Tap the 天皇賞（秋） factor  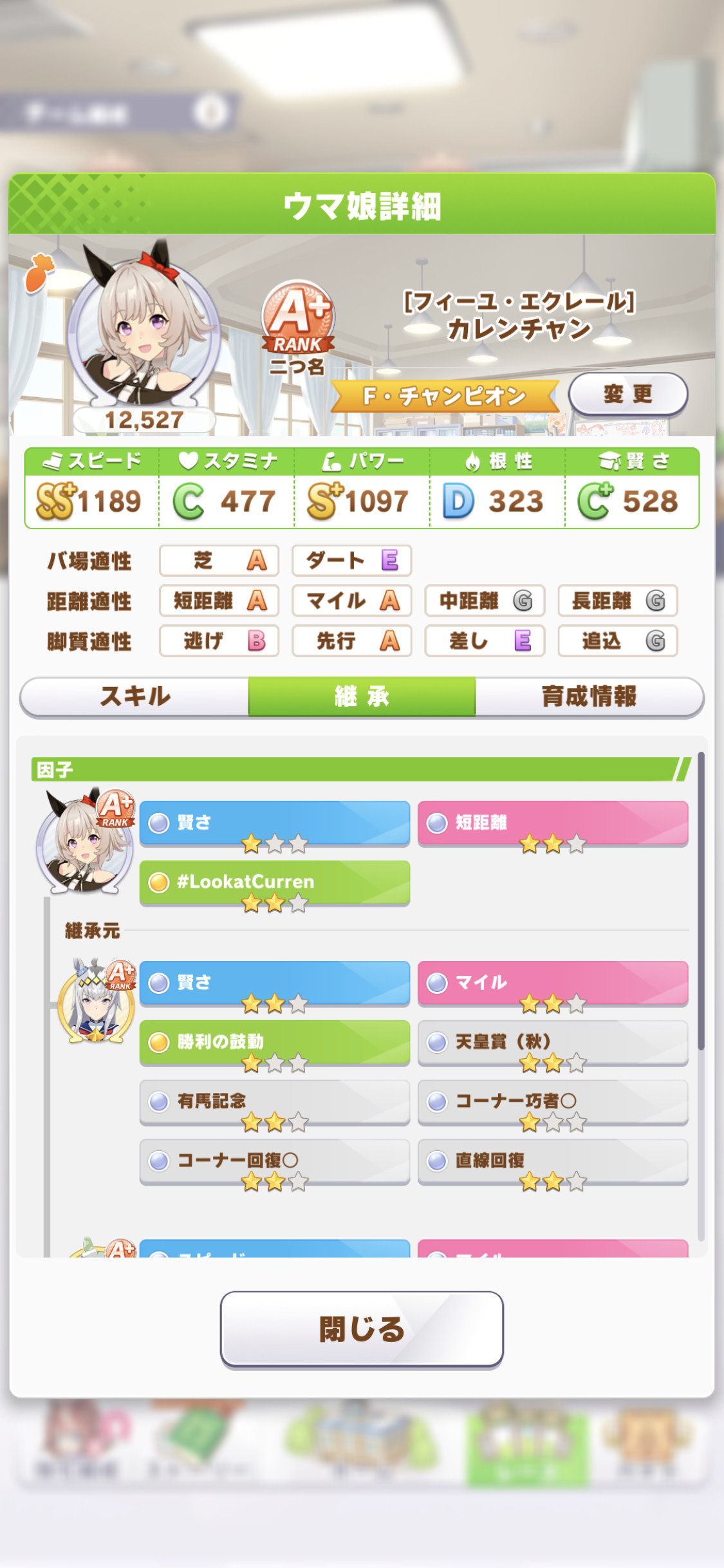coord(553,1042)
